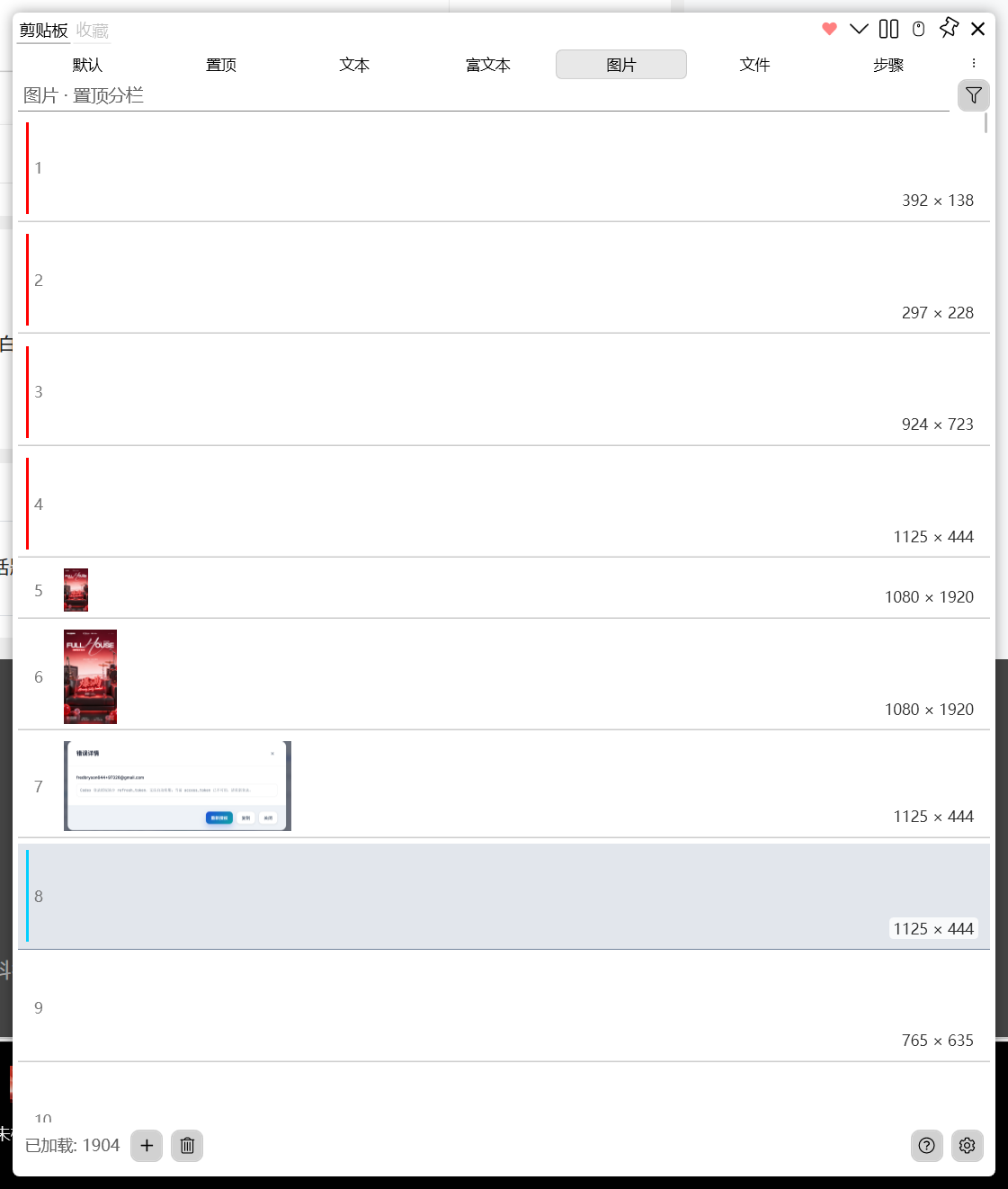
Task: Open the settings gear
Action: pyautogui.click(x=968, y=1146)
